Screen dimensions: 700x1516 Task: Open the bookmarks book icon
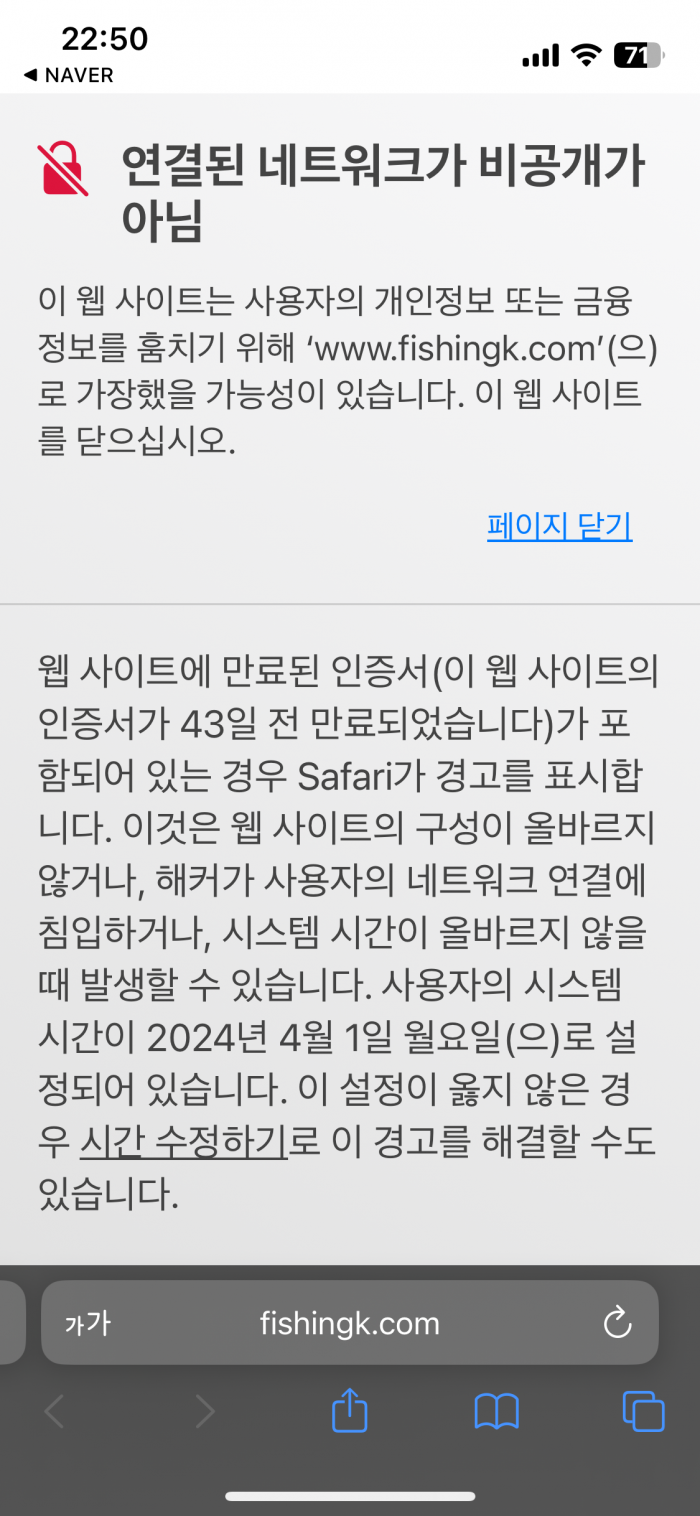tap(497, 1412)
